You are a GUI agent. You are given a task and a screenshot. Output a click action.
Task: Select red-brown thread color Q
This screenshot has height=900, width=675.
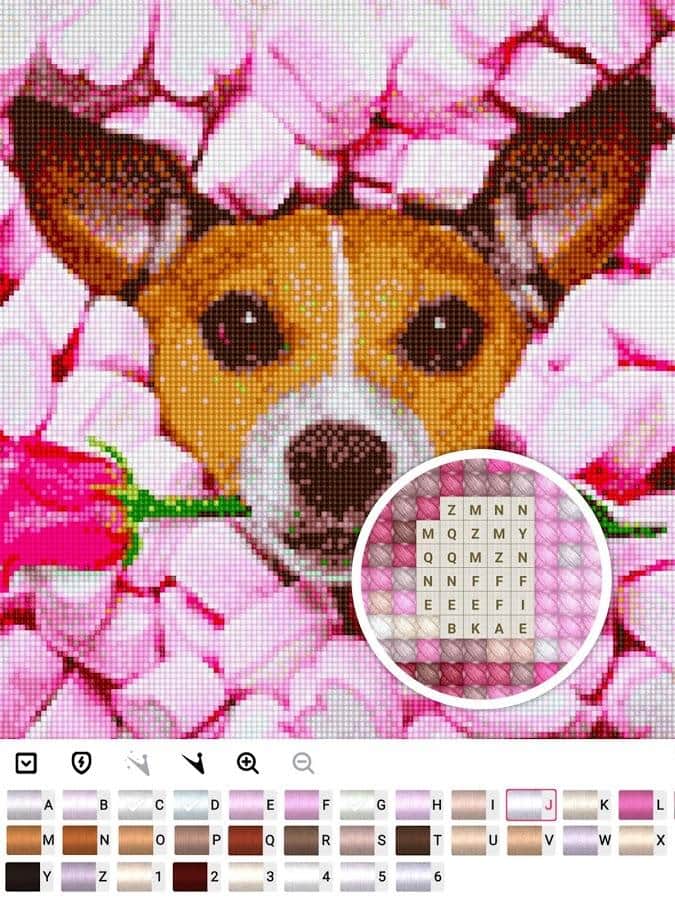(x=253, y=841)
